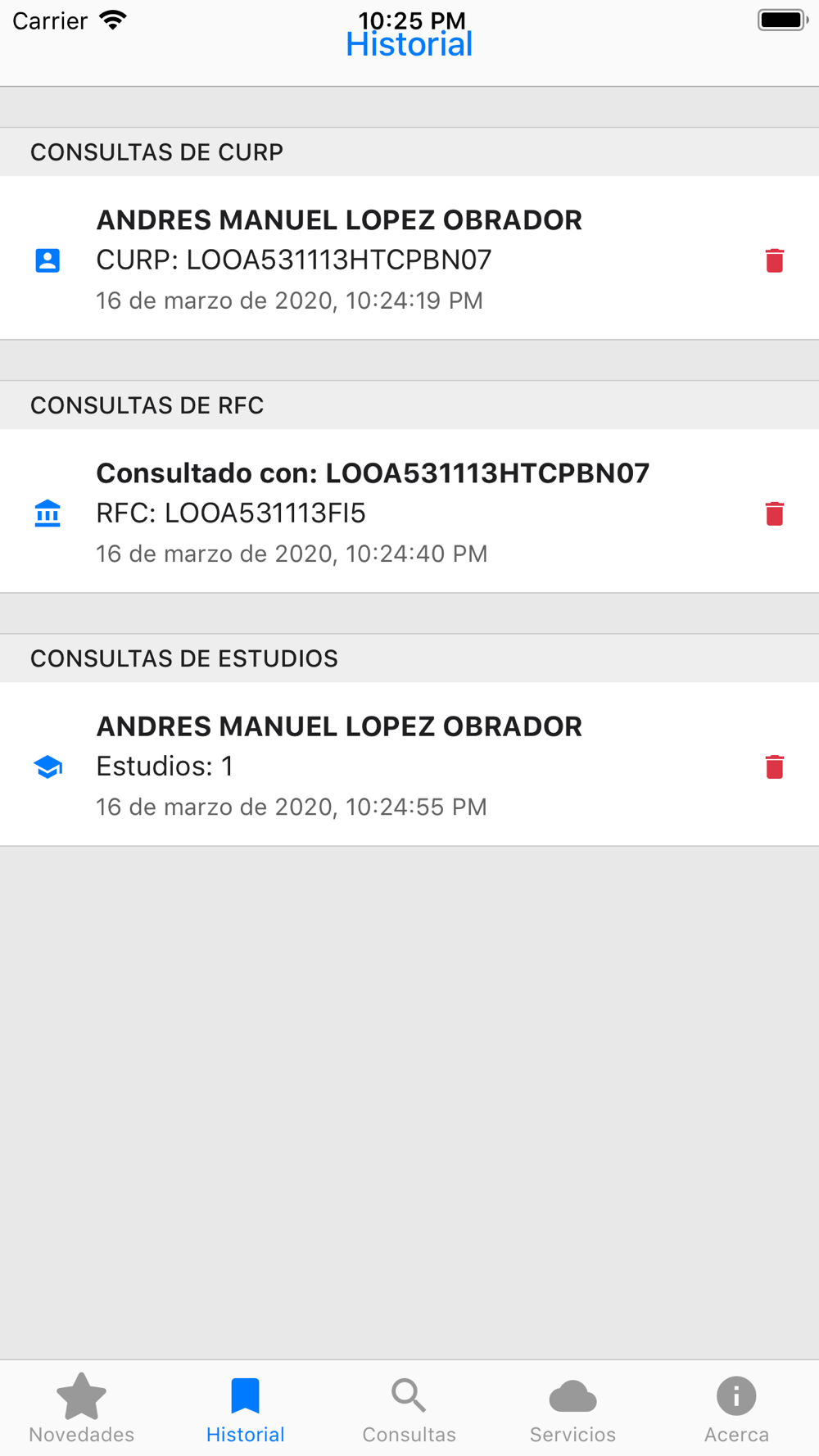Go to the Consultas tab

click(409, 1409)
